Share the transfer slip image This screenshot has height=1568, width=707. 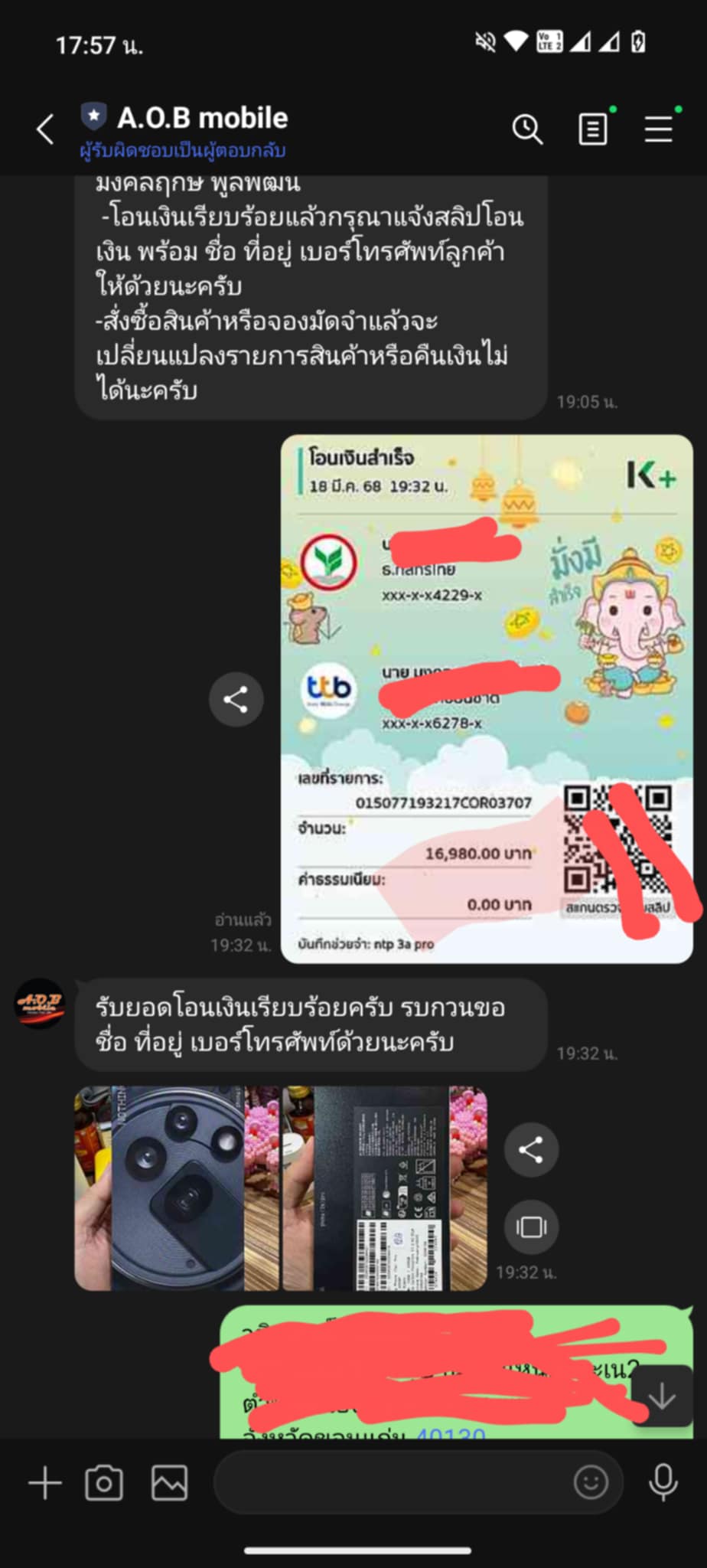point(236,699)
